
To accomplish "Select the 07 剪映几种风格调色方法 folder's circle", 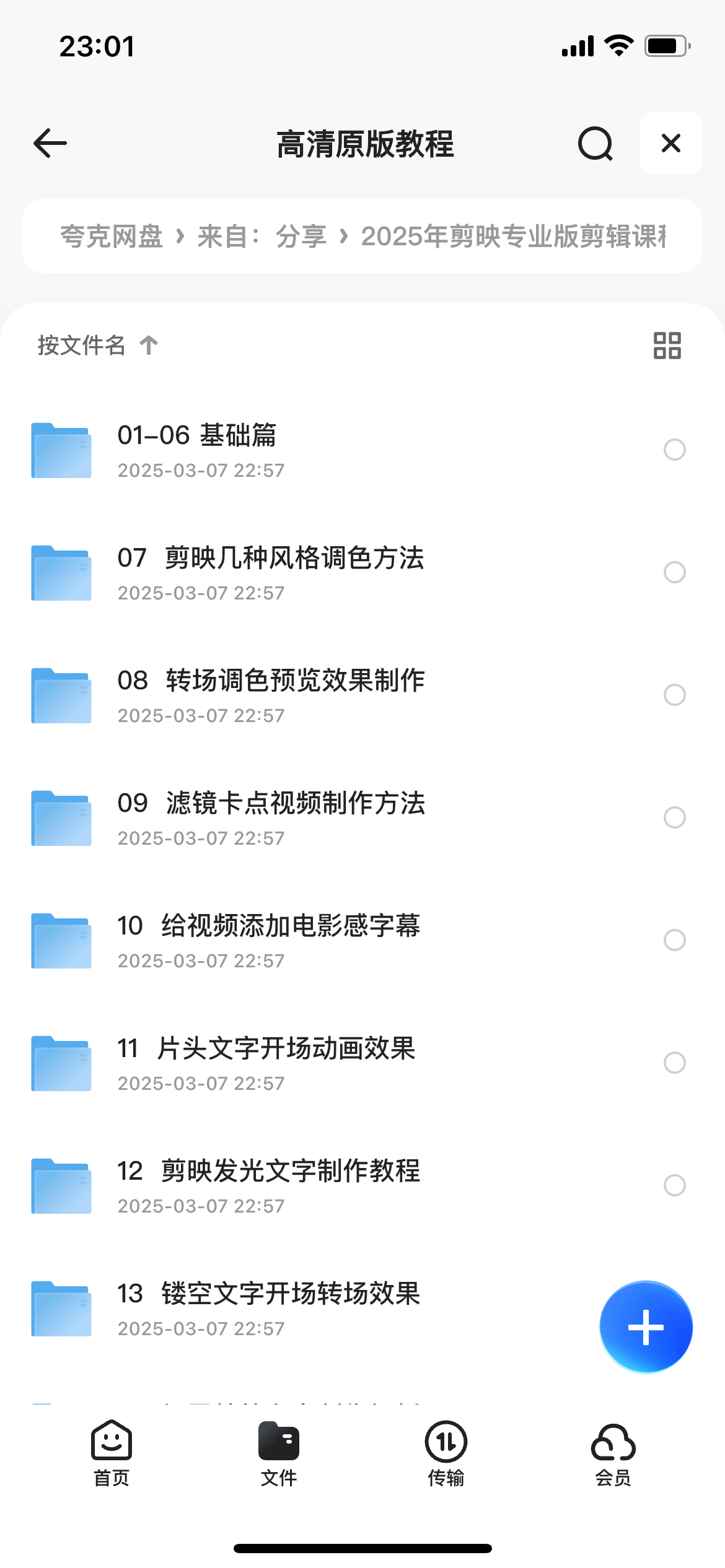I will coord(675,572).
